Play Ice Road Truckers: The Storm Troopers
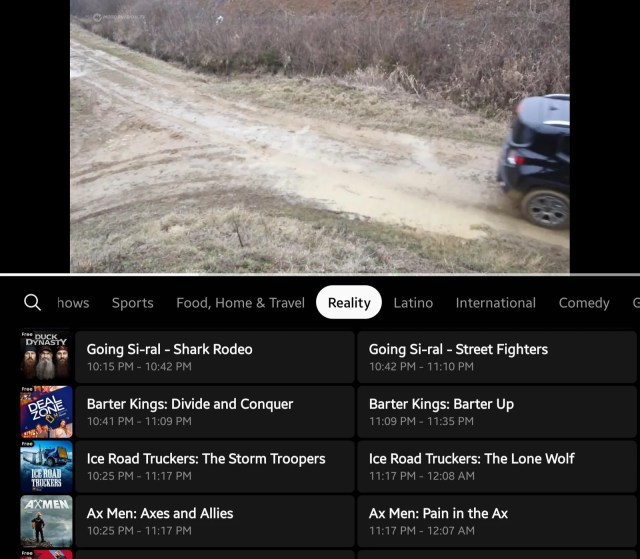 214,466
